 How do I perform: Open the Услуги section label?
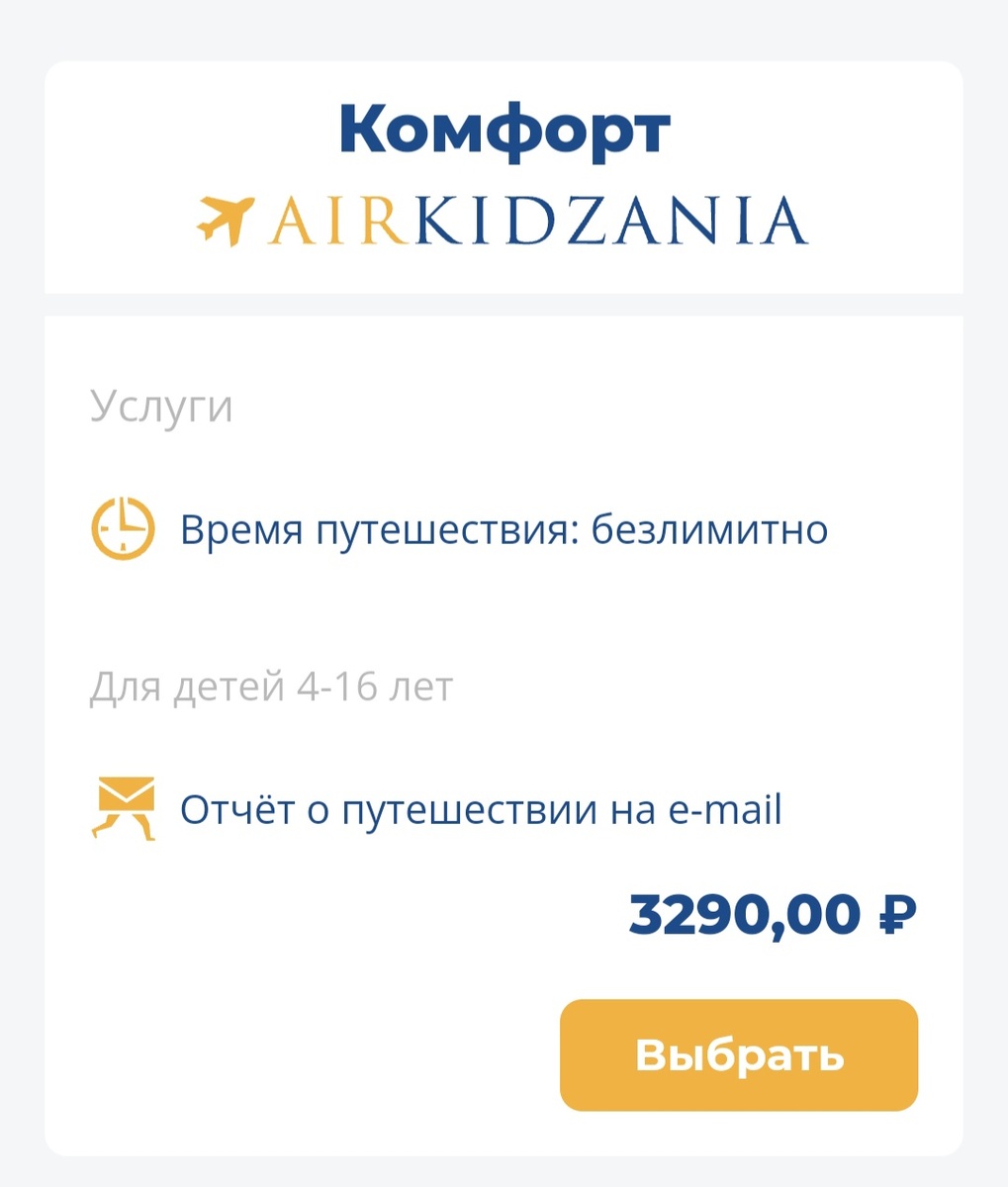[x=161, y=405]
